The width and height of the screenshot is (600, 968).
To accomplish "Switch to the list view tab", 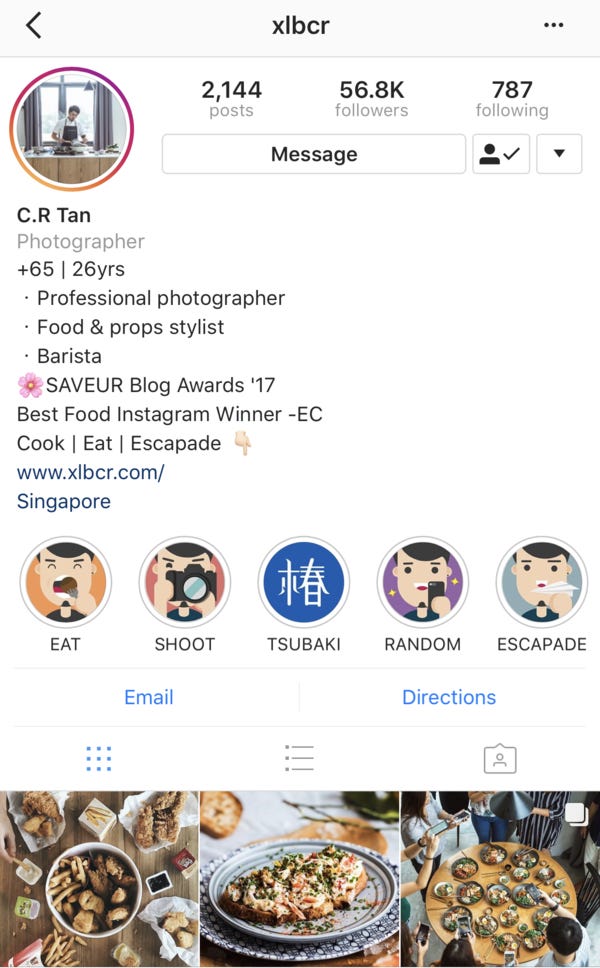I will (299, 759).
